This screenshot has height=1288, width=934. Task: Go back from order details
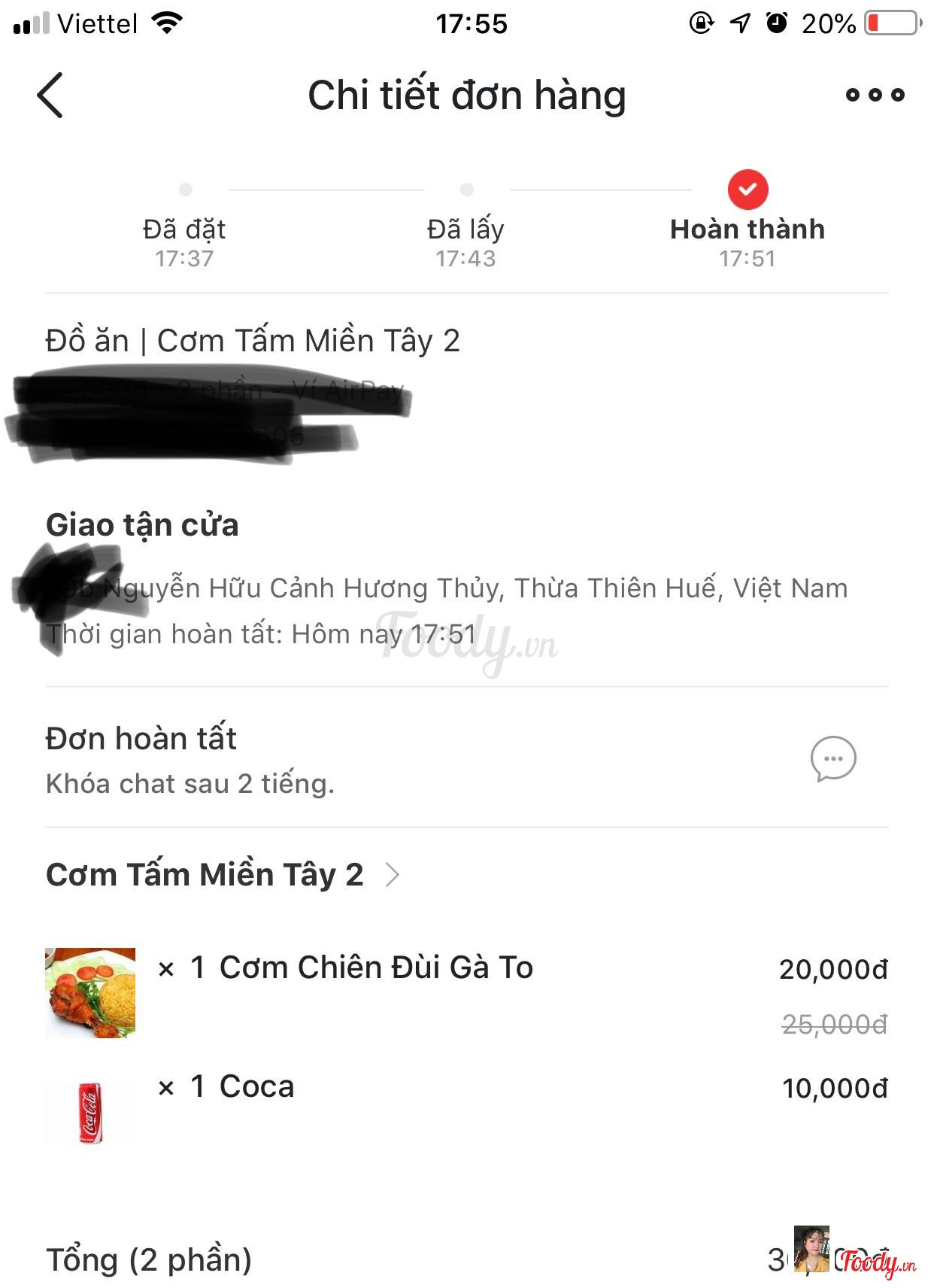50,96
